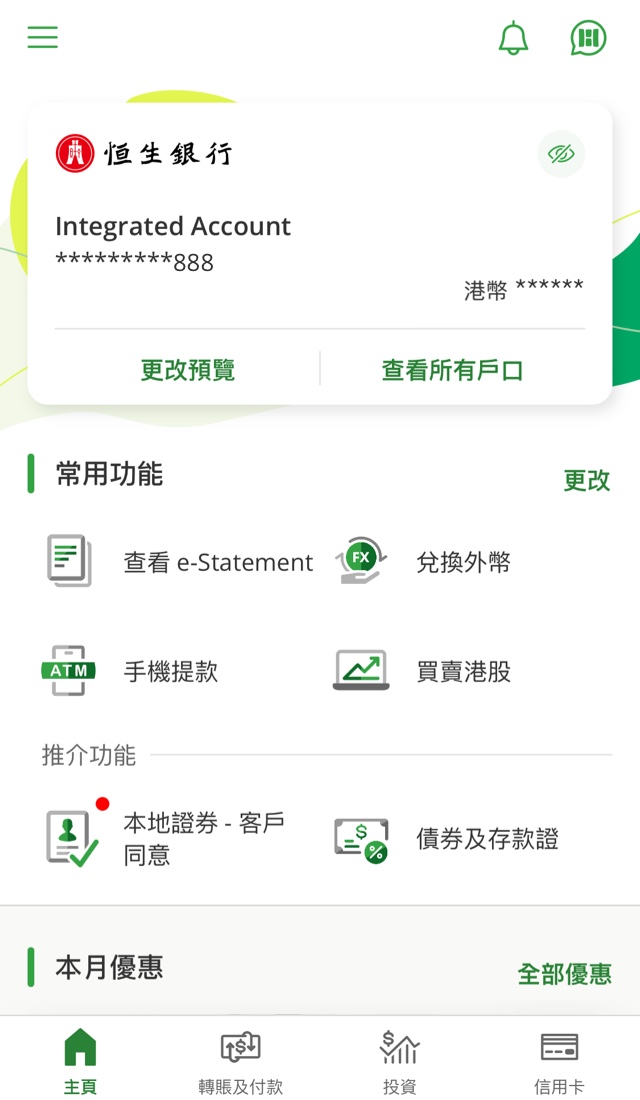
Task: Switch to the 轉賬及付款 tab
Action: pos(240,1060)
